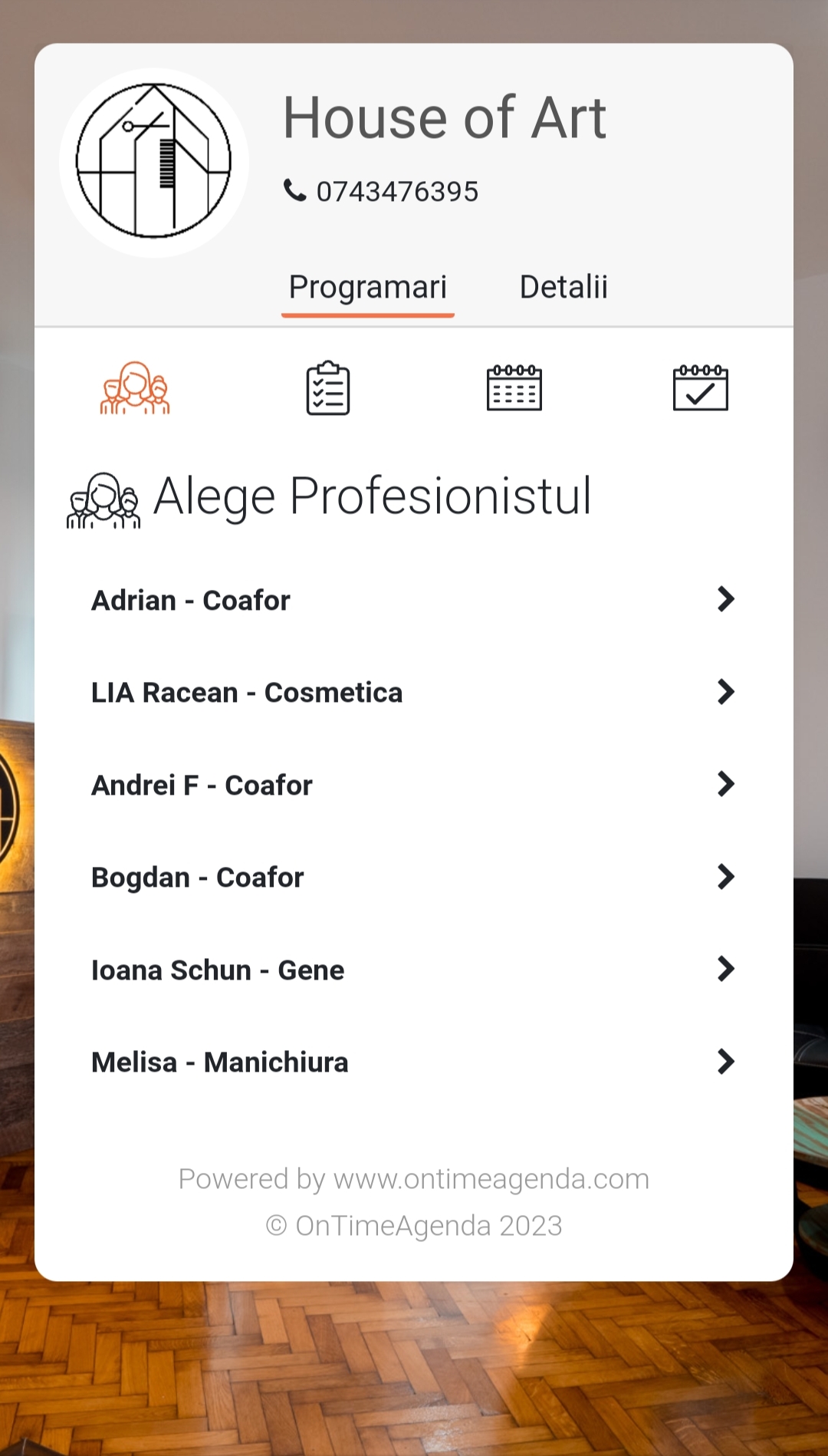This screenshot has width=828, height=1456.
Task: Tap the orange professionals step icon
Action: [135, 388]
